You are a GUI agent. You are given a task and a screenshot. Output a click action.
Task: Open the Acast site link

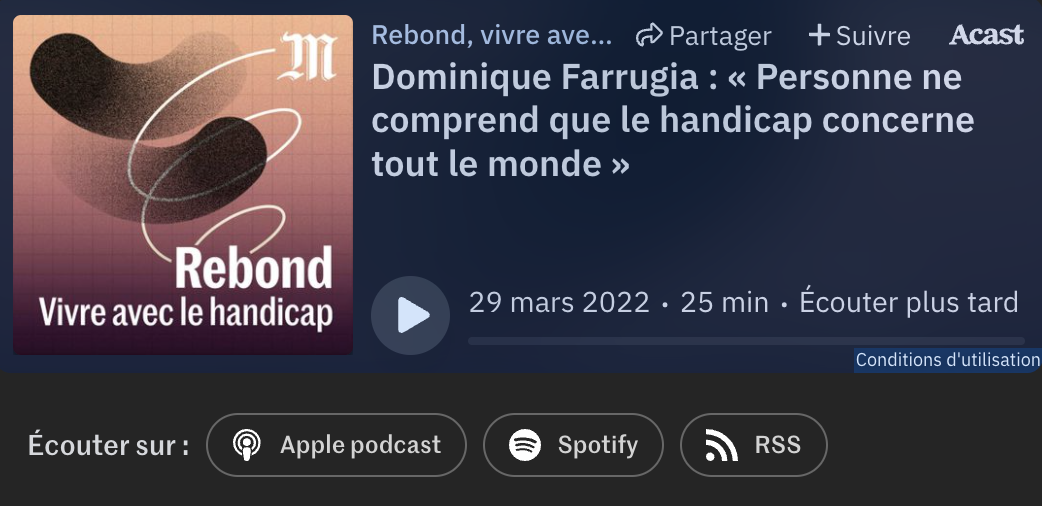[x=986, y=35]
